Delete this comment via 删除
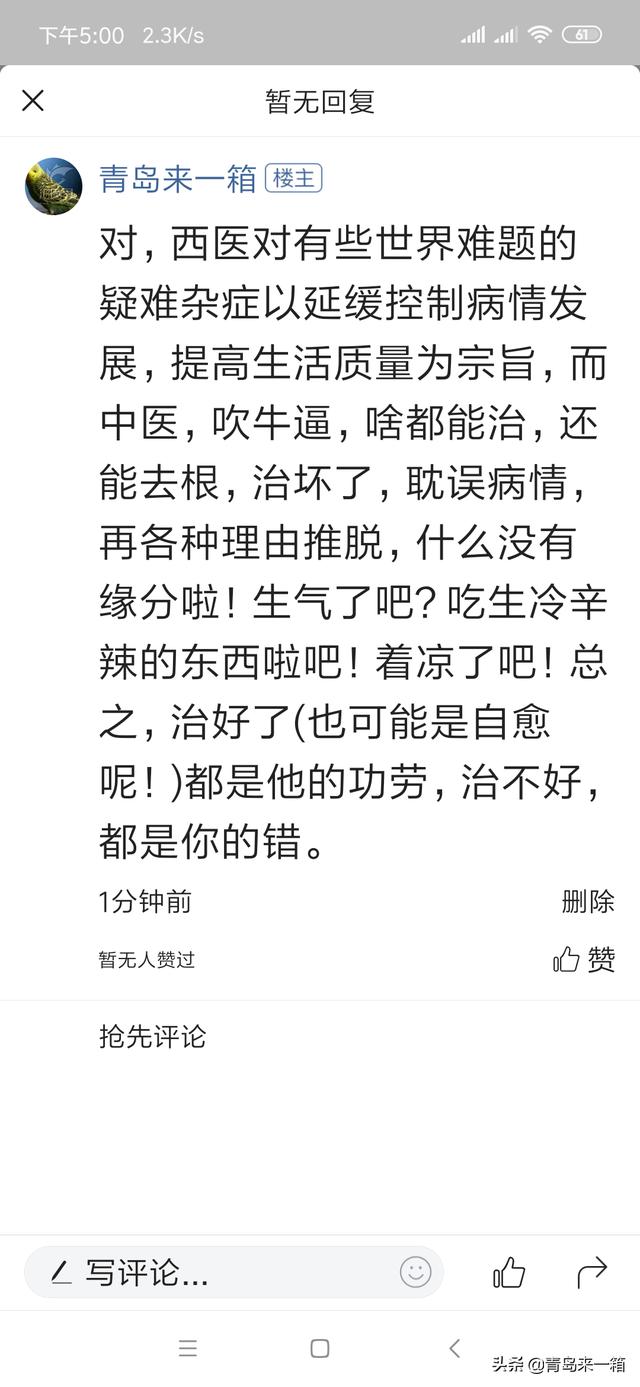 click(588, 902)
